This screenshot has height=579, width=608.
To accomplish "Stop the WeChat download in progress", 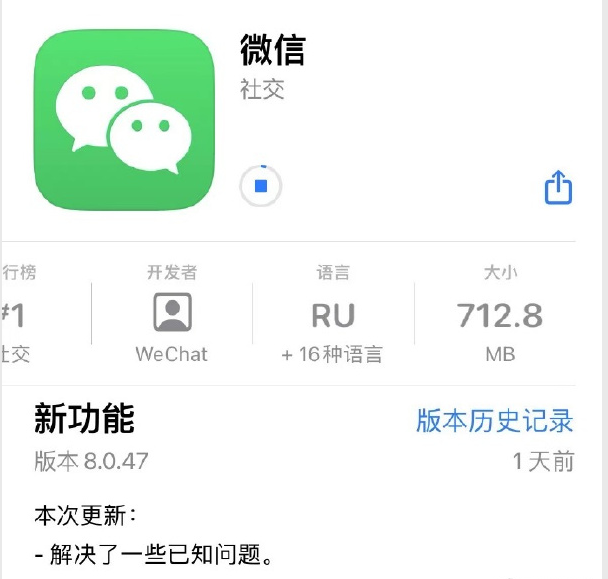I will pos(261,186).
